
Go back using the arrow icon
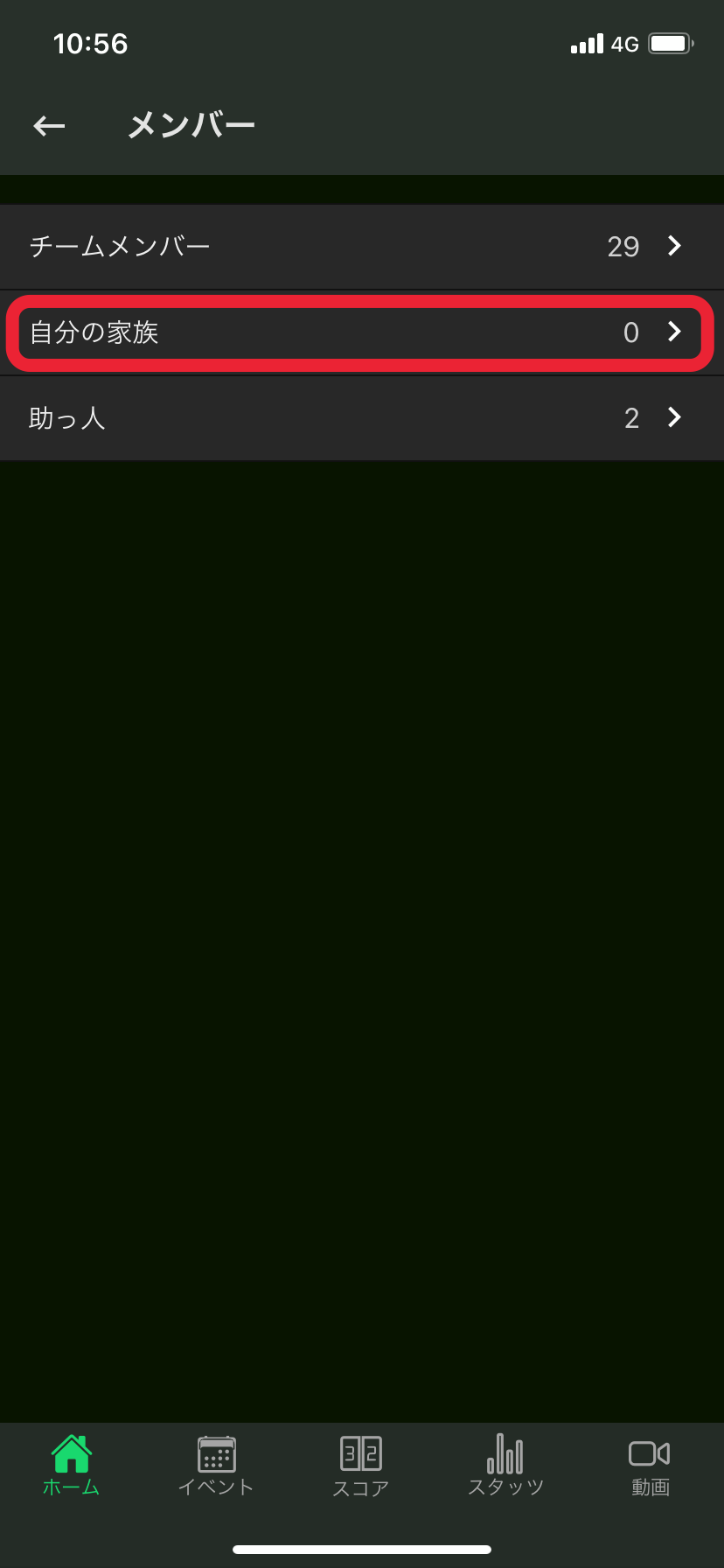click(x=49, y=126)
